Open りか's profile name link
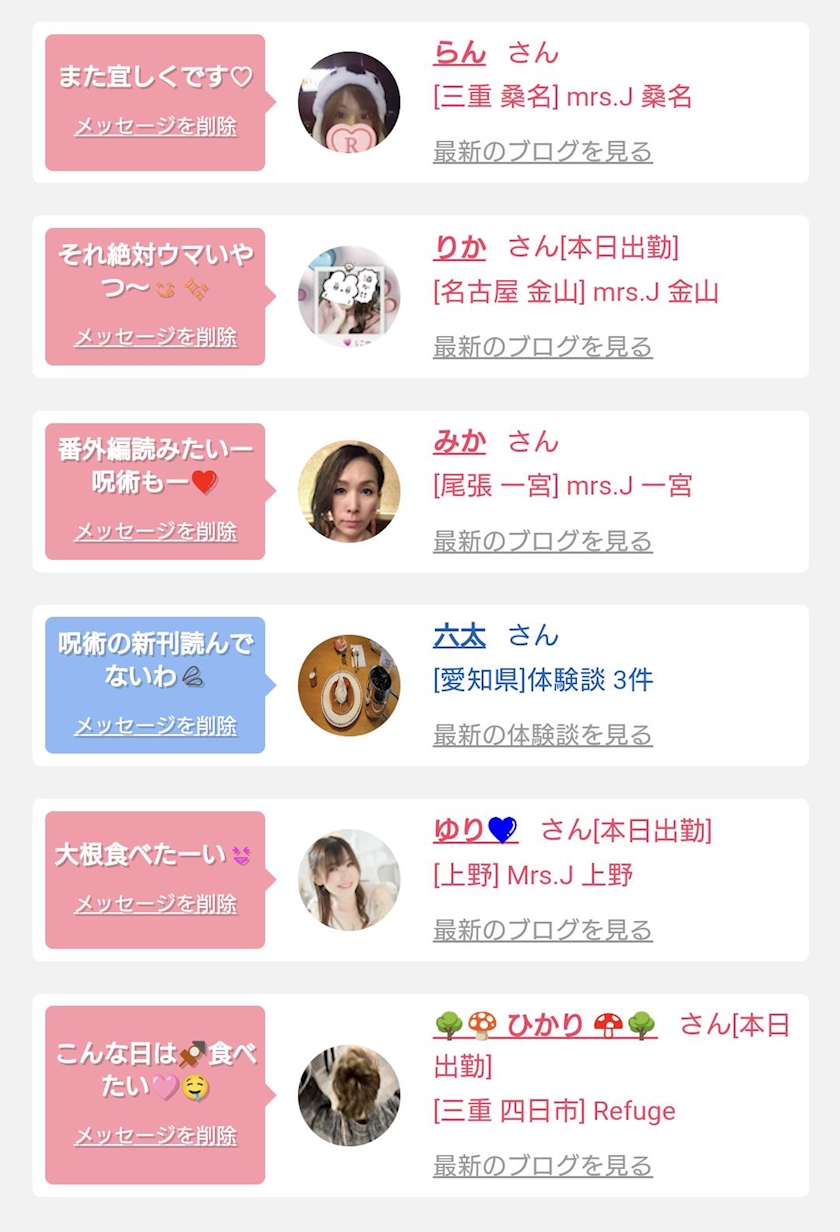This screenshot has width=840, height=1232. (x=459, y=247)
